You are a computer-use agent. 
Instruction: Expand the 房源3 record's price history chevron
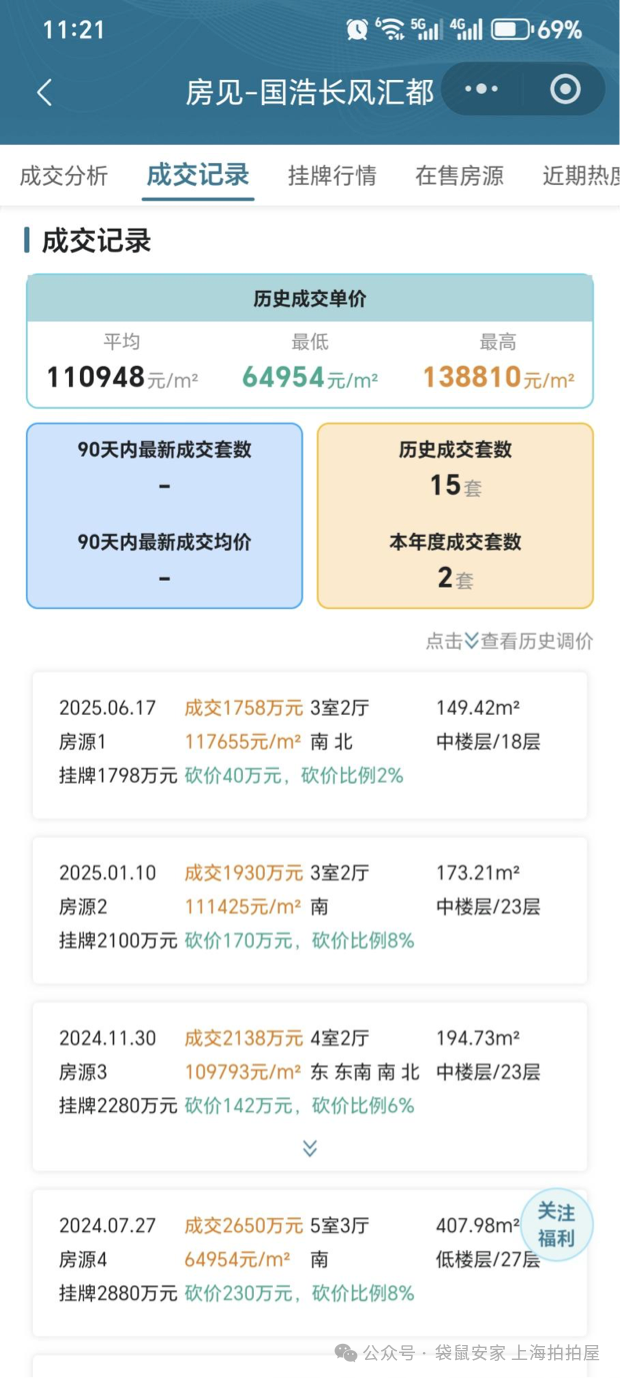(x=310, y=1148)
